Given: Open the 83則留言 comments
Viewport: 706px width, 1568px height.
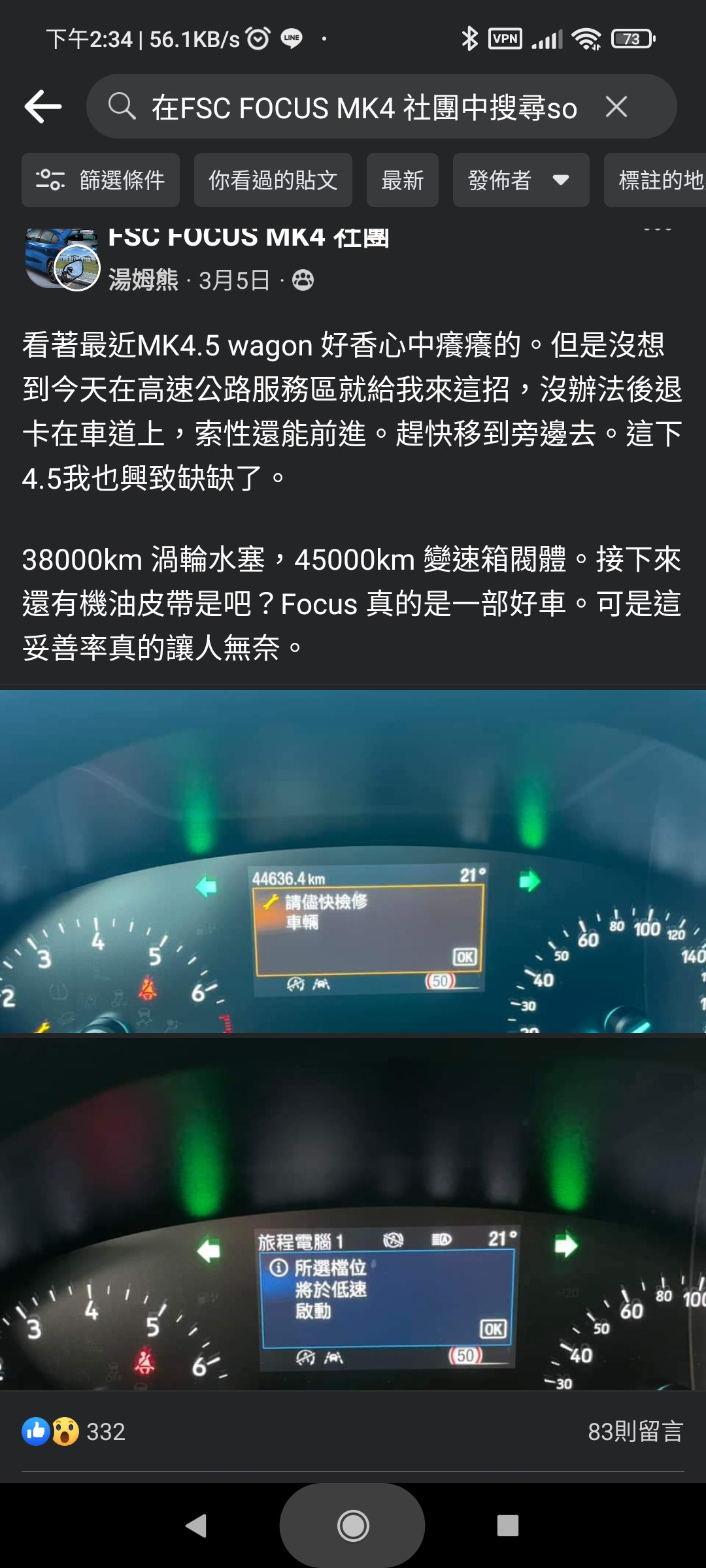Looking at the screenshot, I should (635, 1431).
